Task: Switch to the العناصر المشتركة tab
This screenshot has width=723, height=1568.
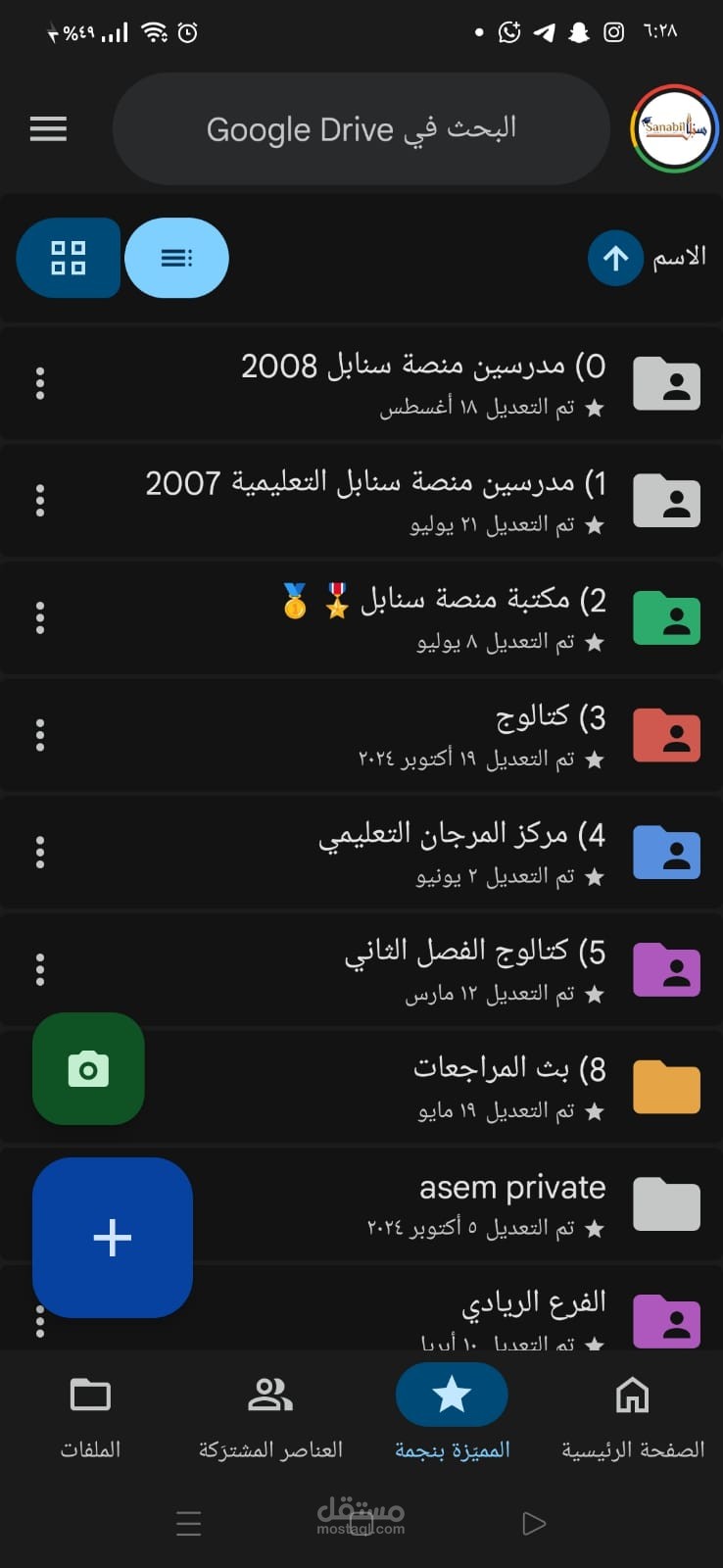Action: point(270,1416)
